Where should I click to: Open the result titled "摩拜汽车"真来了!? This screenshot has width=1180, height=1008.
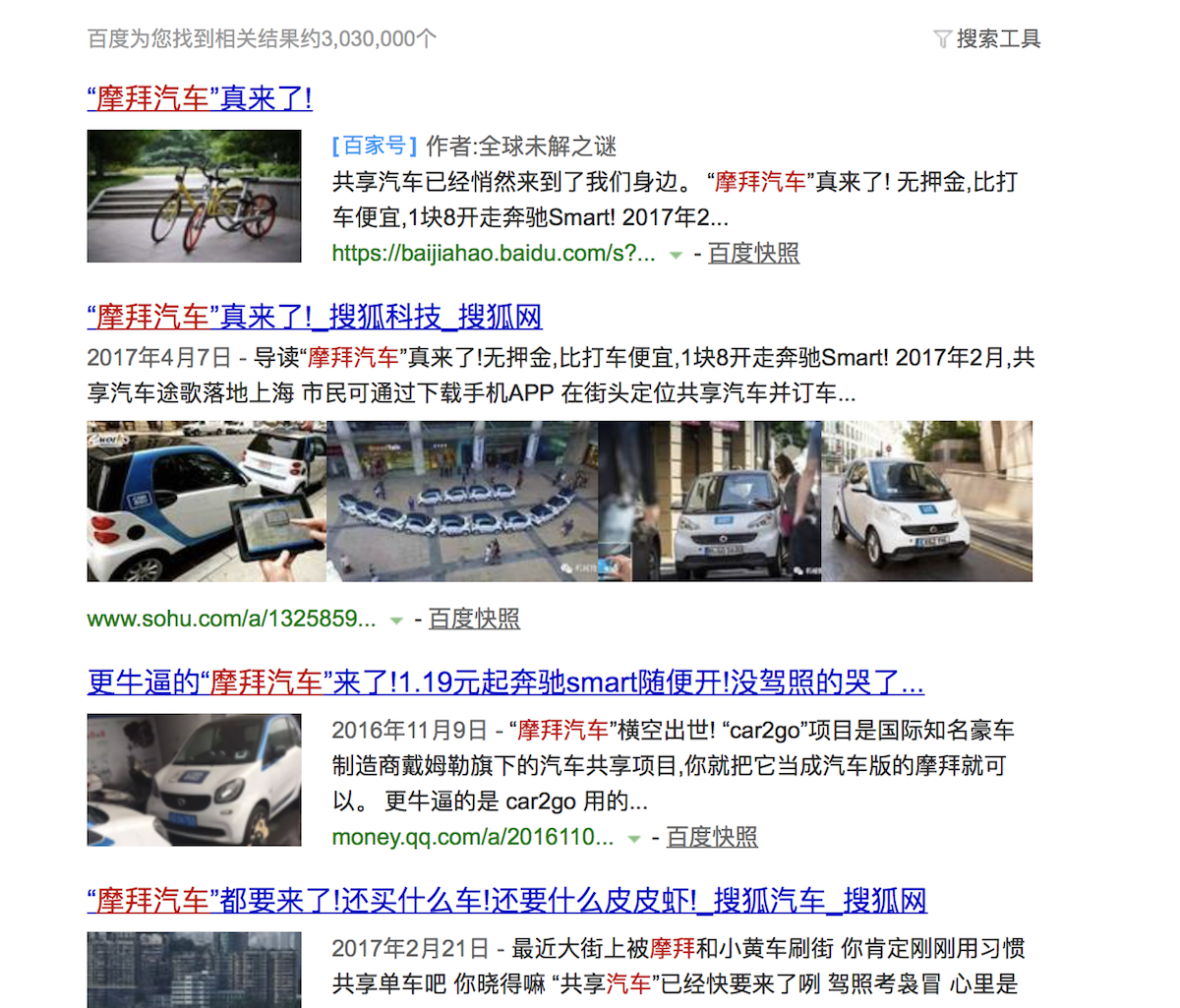click(x=200, y=98)
